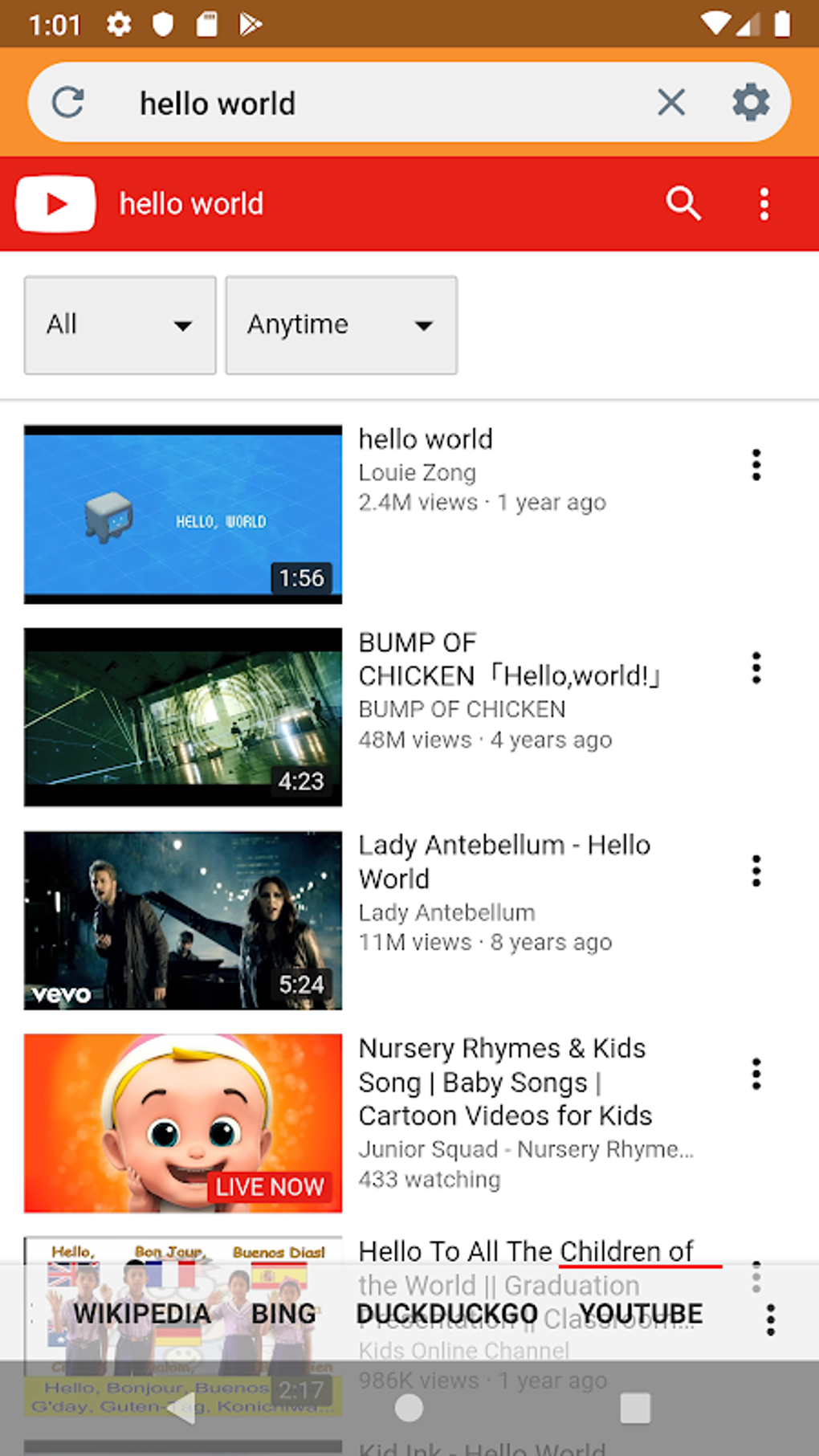The width and height of the screenshot is (819, 1456).
Task: Expand the Anytime date dropdown
Action: [x=341, y=325]
